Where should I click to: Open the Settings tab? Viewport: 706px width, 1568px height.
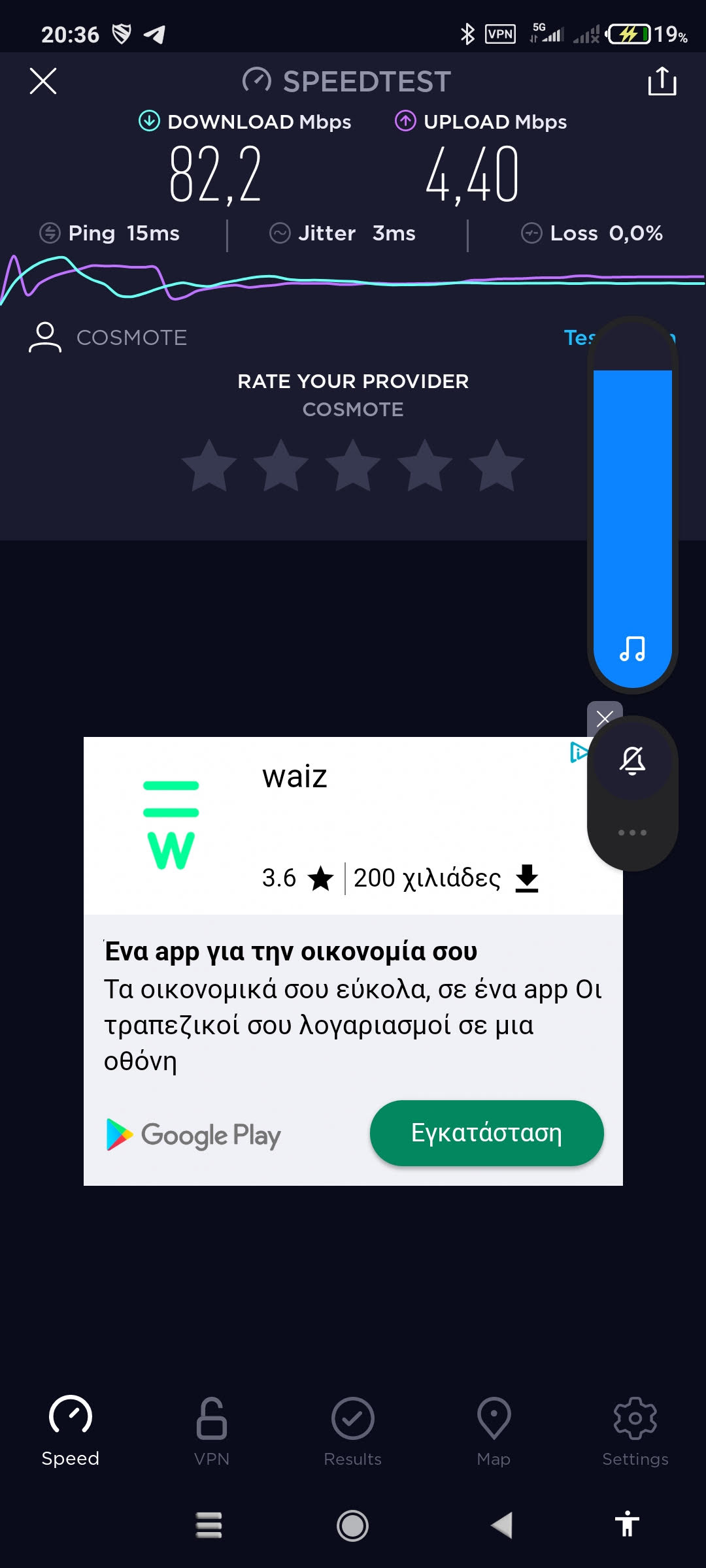pos(635,1432)
